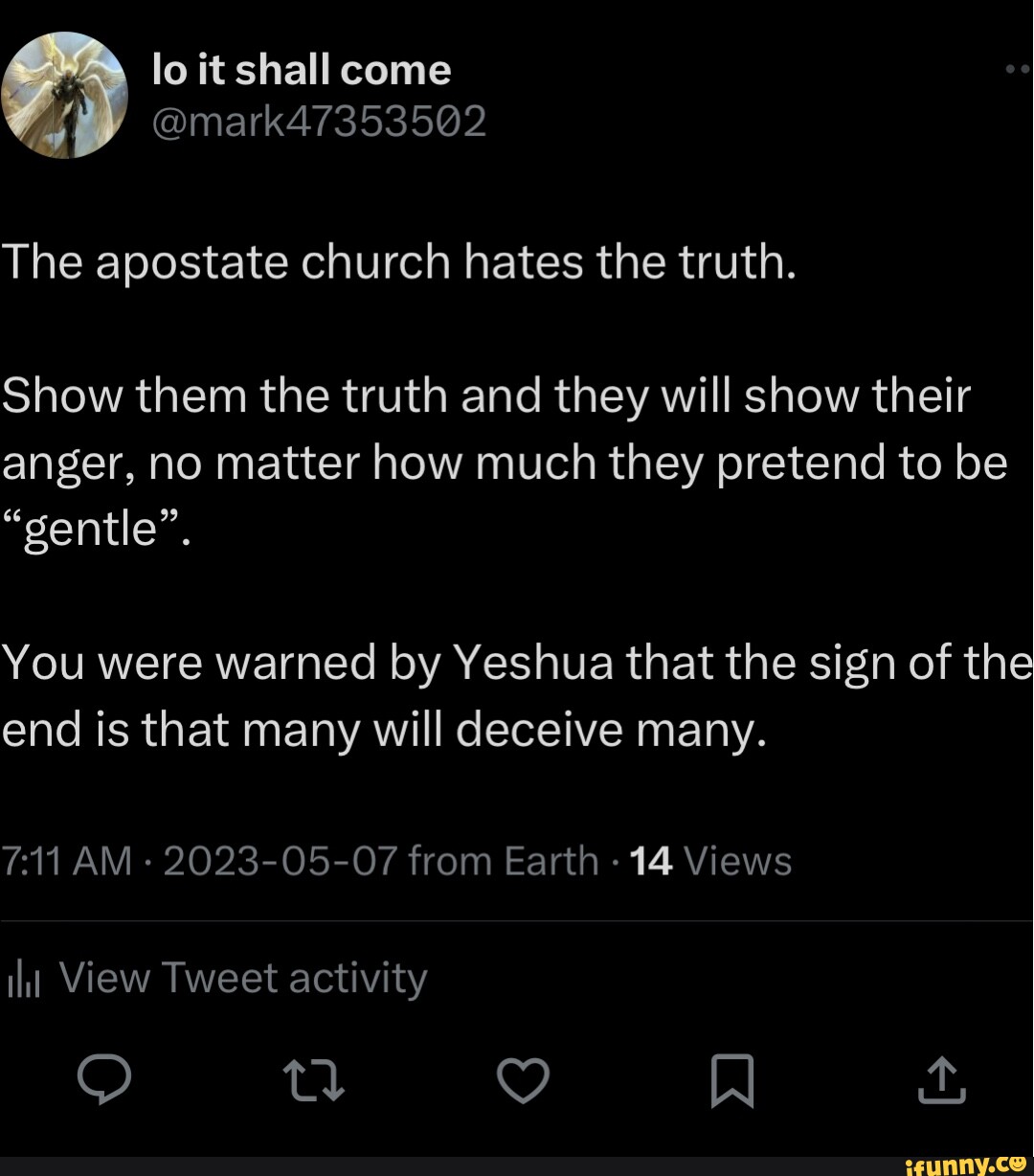Open the share menu for the tweet
This screenshot has height=1176, width=1034.
(944, 1081)
